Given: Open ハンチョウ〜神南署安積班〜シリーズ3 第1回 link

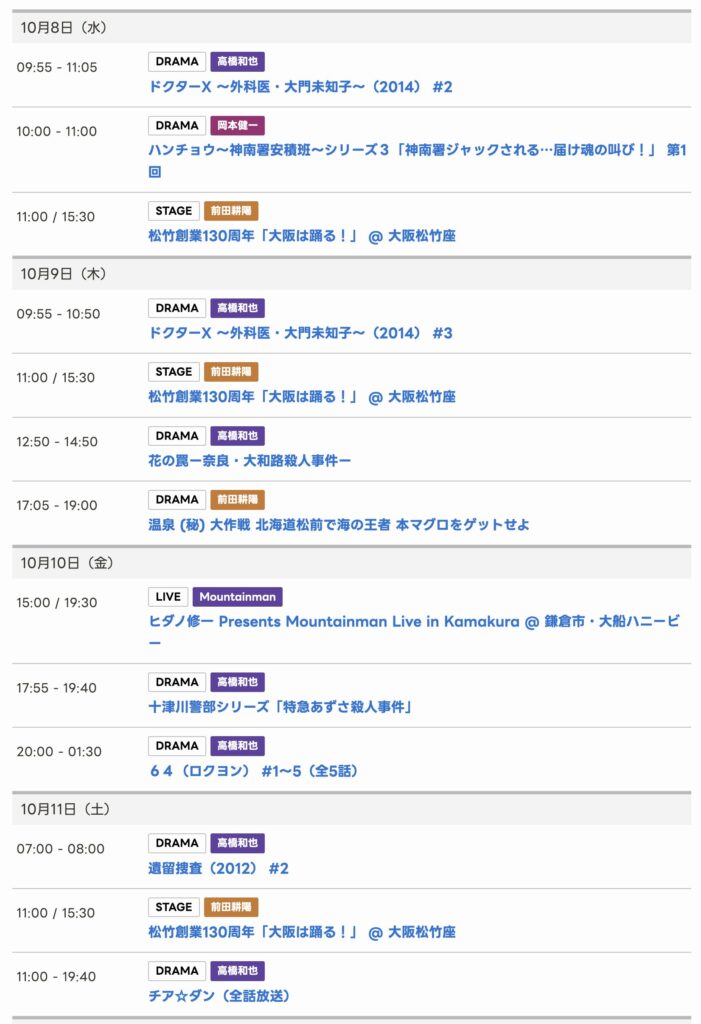Looking at the screenshot, I should coord(417,151).
